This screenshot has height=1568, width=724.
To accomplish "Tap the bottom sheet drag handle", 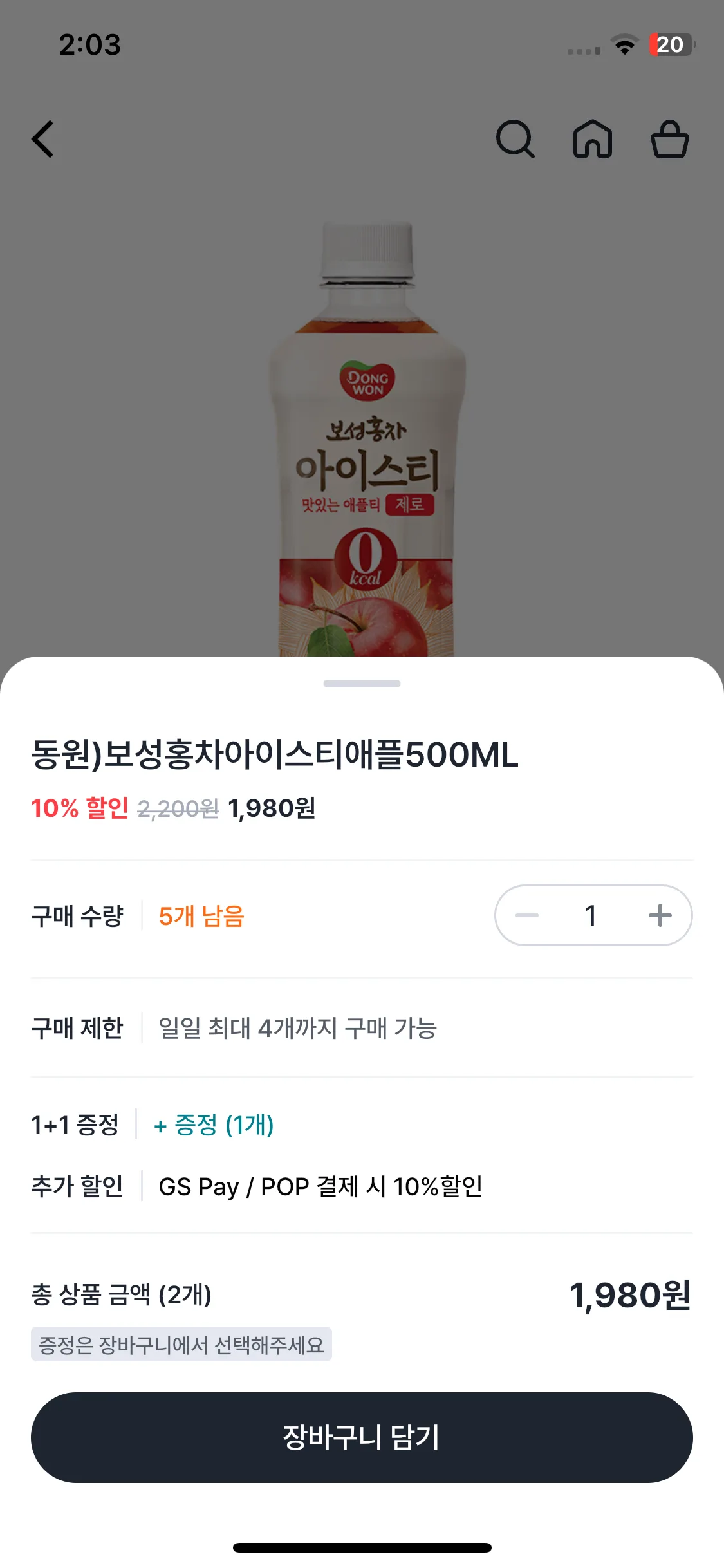I will coord(362,684).
